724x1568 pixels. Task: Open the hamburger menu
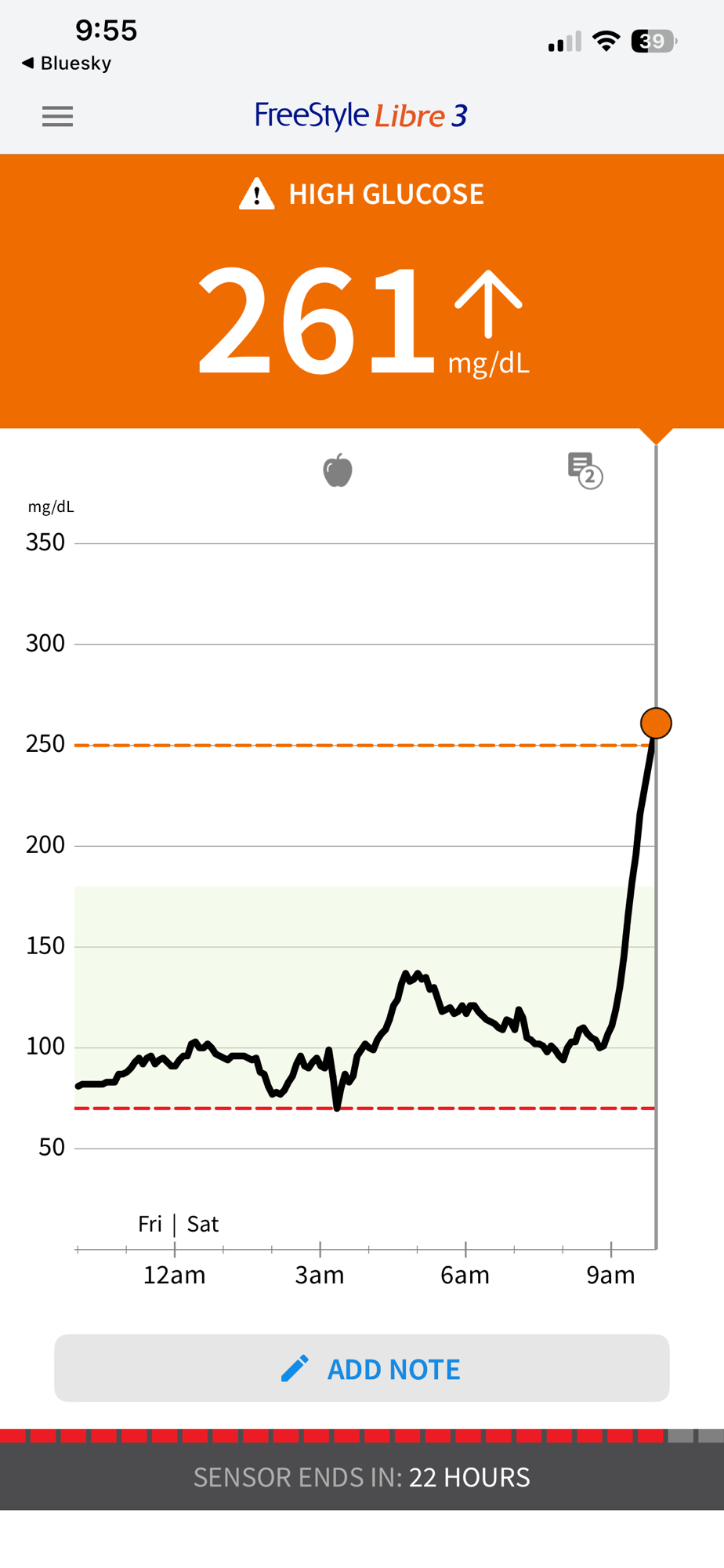57,116
